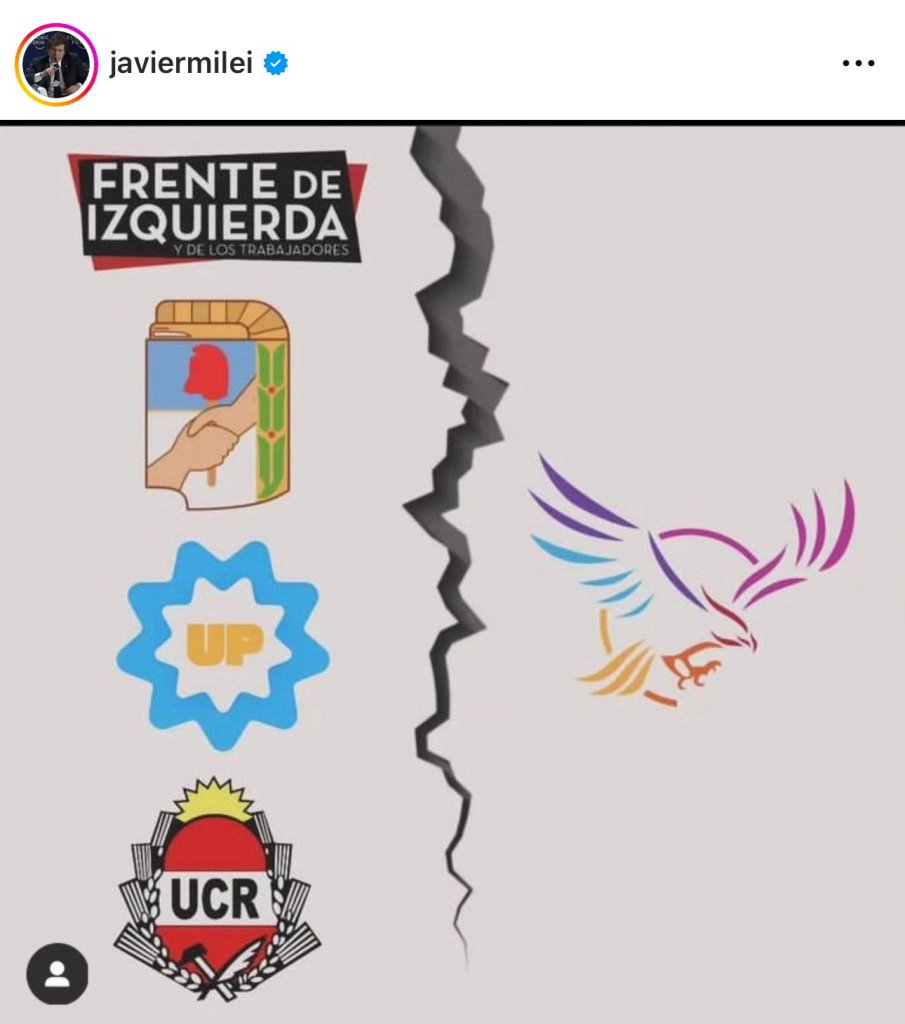Open the post's three-dot options menu
Screen dimensions: 905x1024
(x=857, y=64)
